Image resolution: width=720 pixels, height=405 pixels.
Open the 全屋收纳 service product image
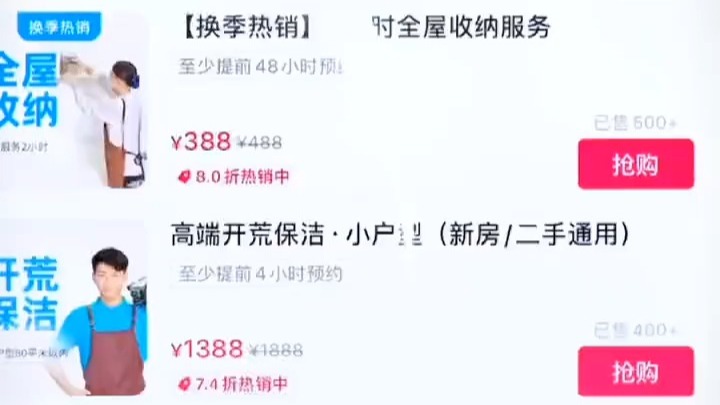(75, 100)
